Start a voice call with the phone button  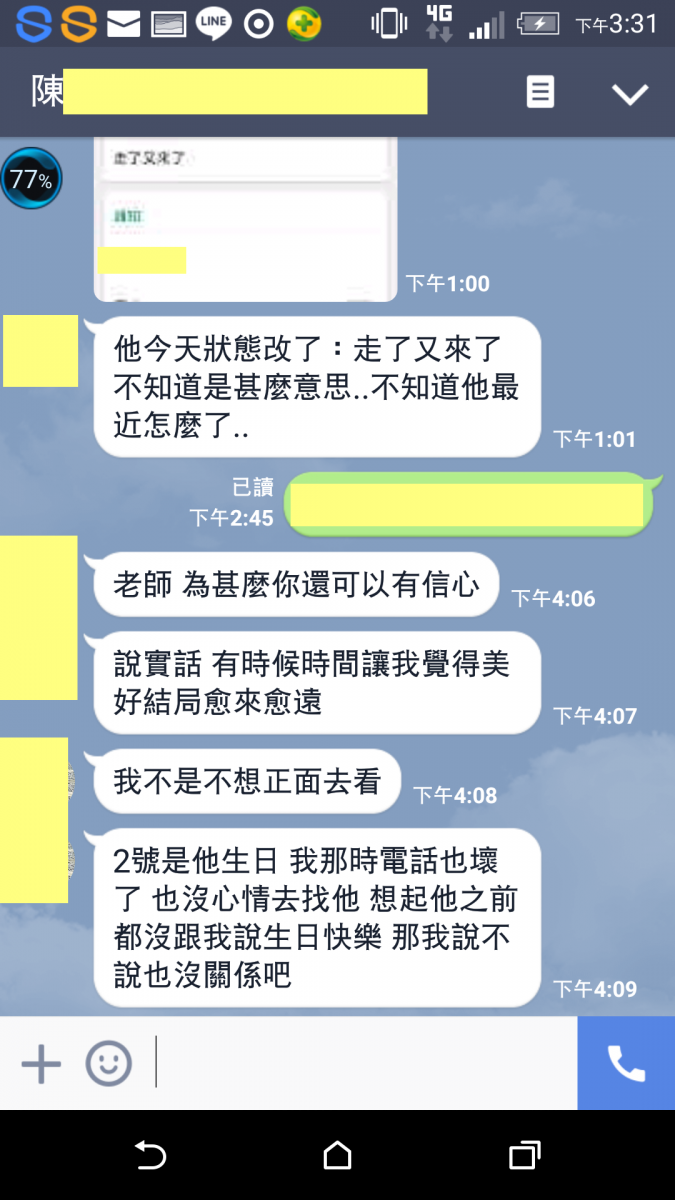tap(626, 1063)
